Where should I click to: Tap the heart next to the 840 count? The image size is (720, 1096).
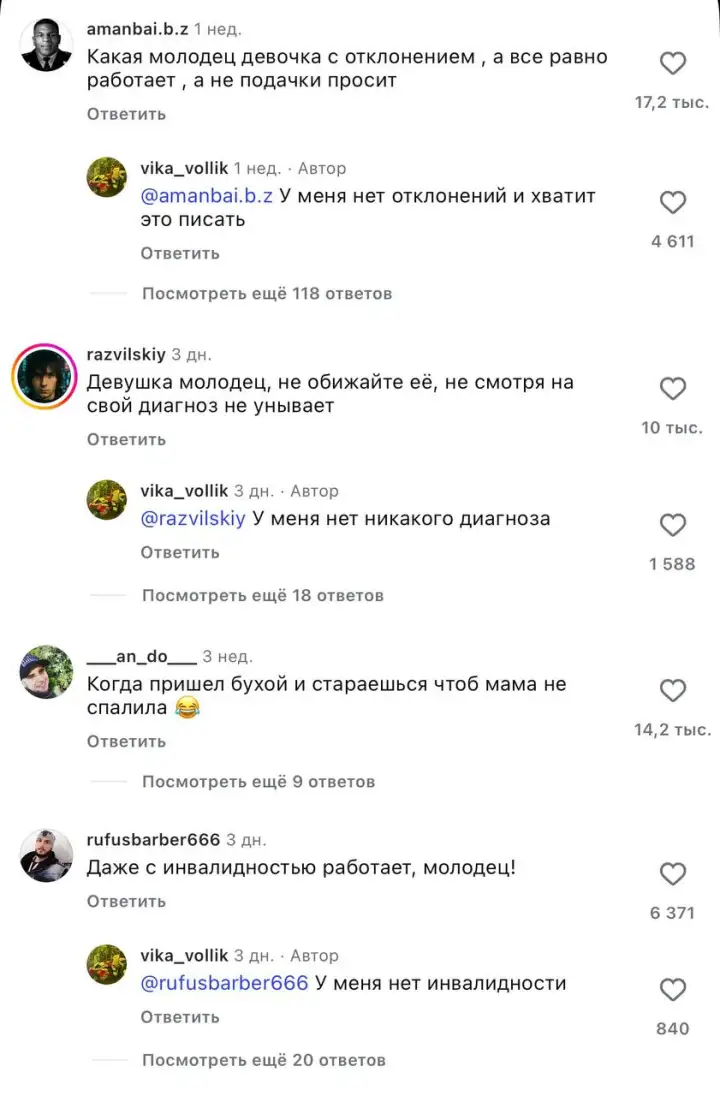pos(672,983)
